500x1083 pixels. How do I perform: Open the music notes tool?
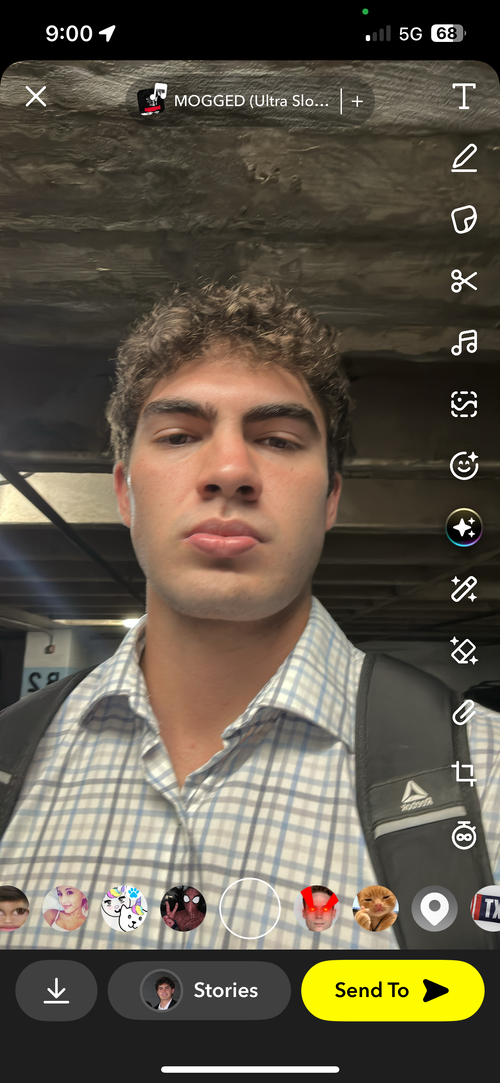(x=464, y=343)
